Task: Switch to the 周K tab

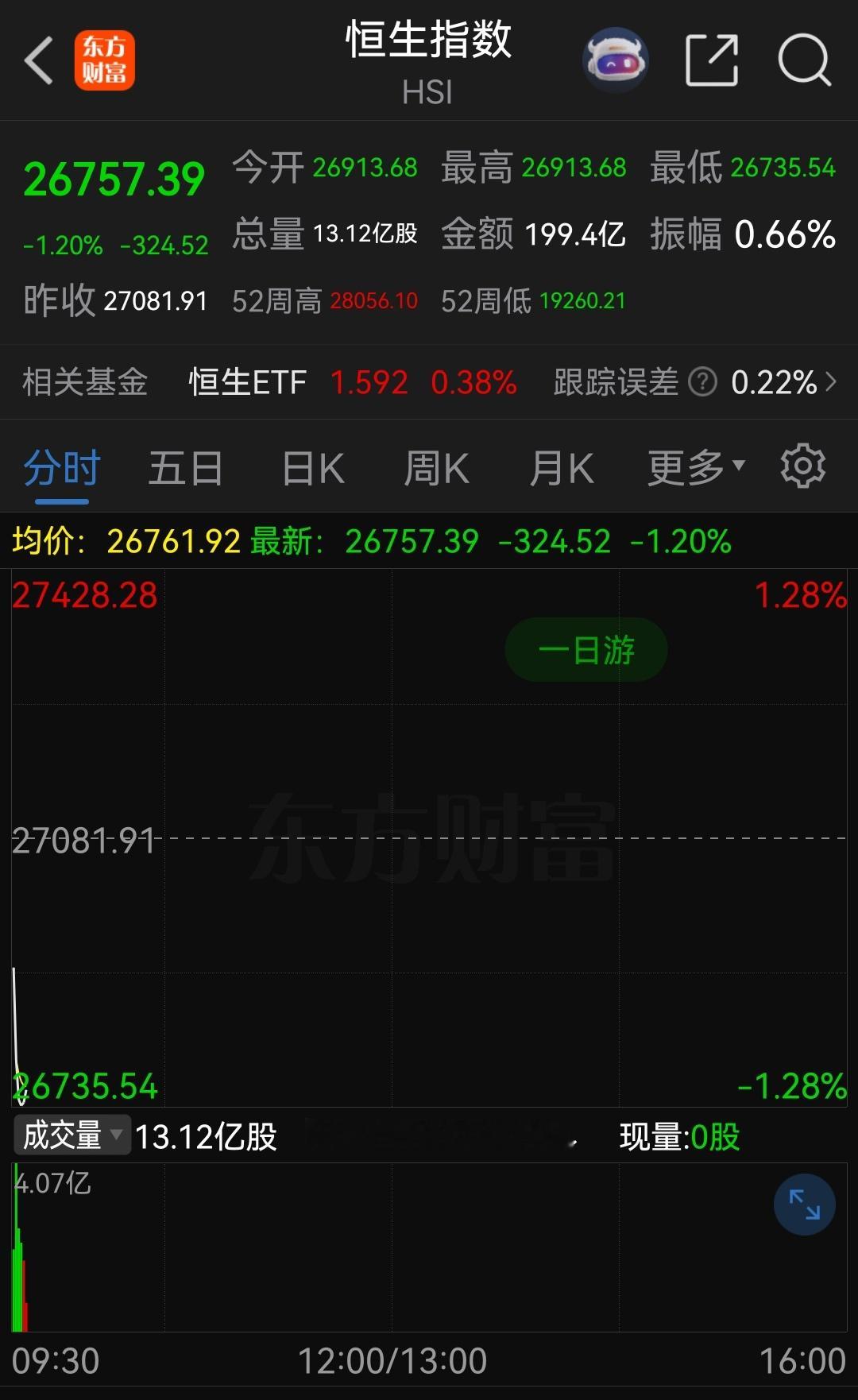Action: [x=435, y=467]
